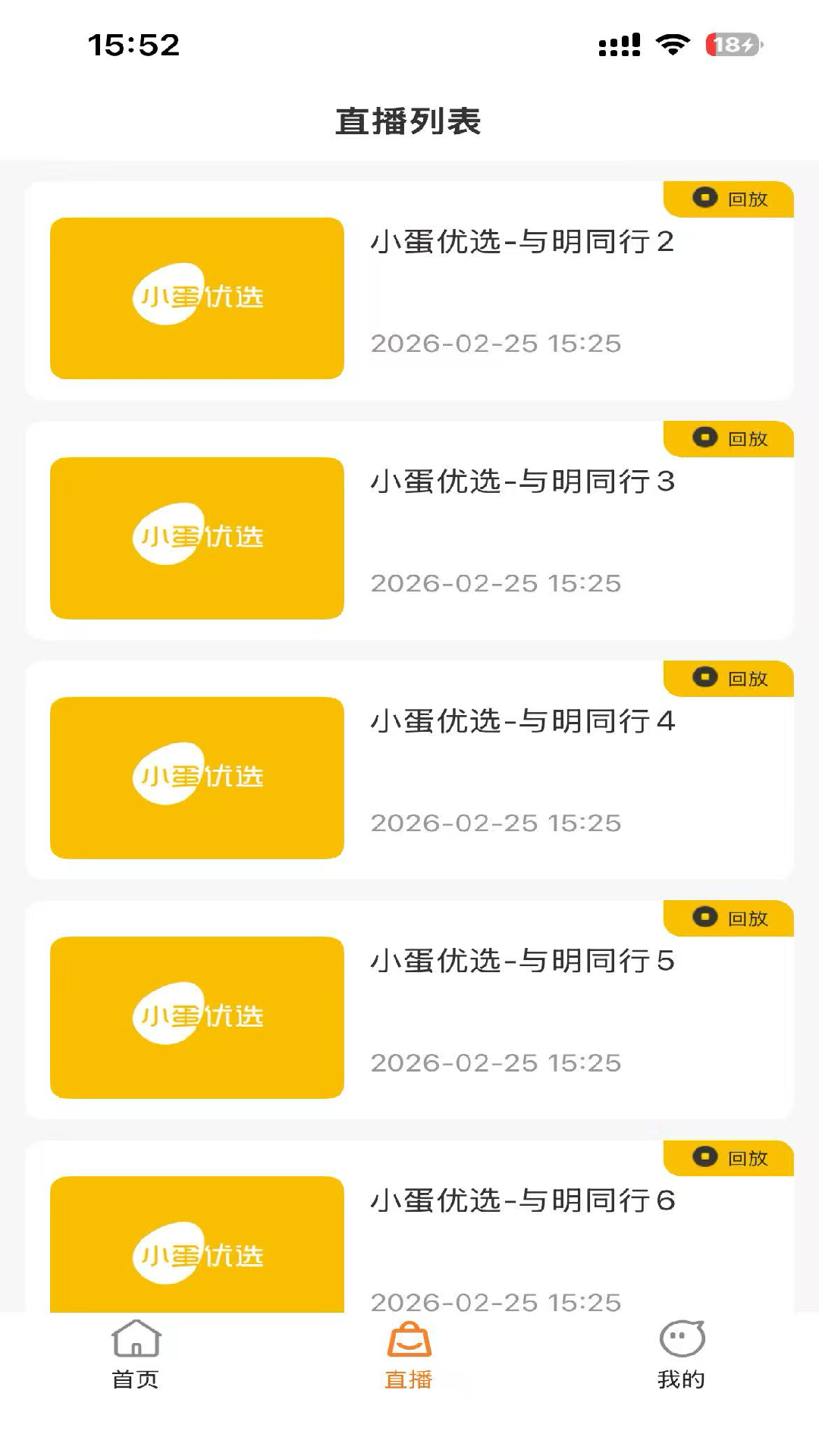This screenshot has height=1456, width=819.
Task: Tap the playback icon on 与明同行3 card
Action: (704, 438)
